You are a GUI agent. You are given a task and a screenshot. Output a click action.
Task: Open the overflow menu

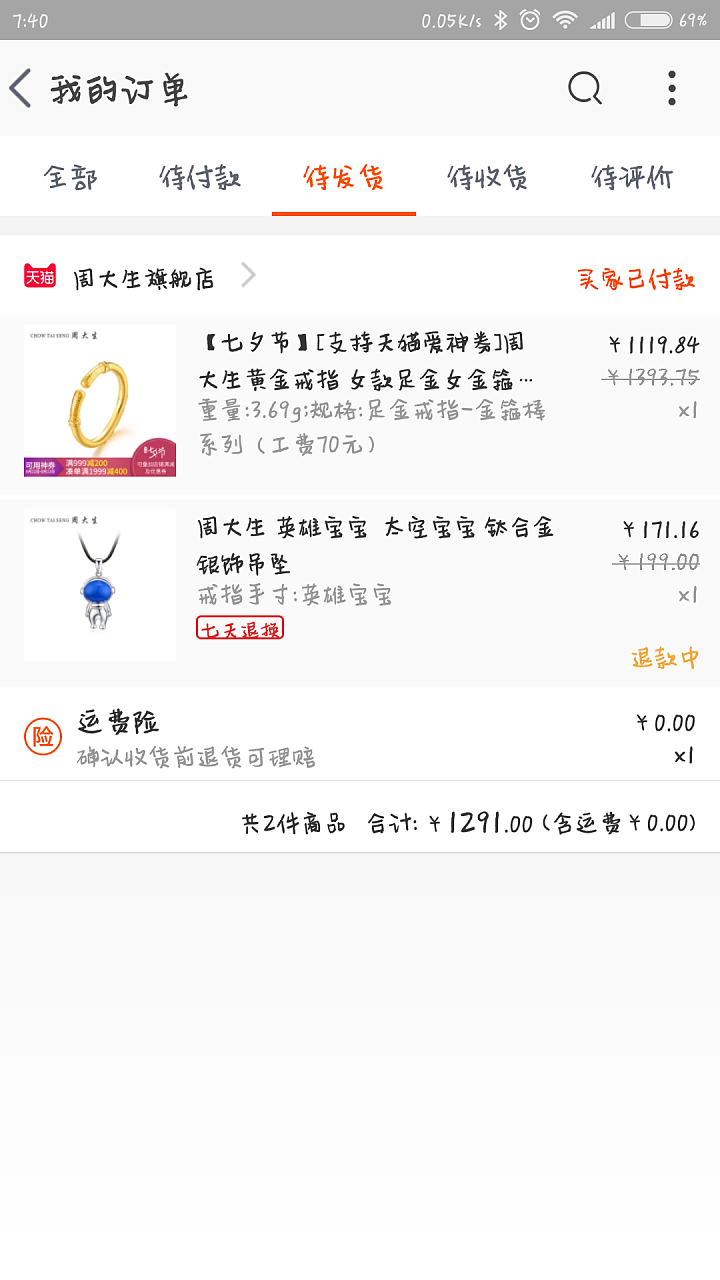pyautogui.click(x=672, y=89)
